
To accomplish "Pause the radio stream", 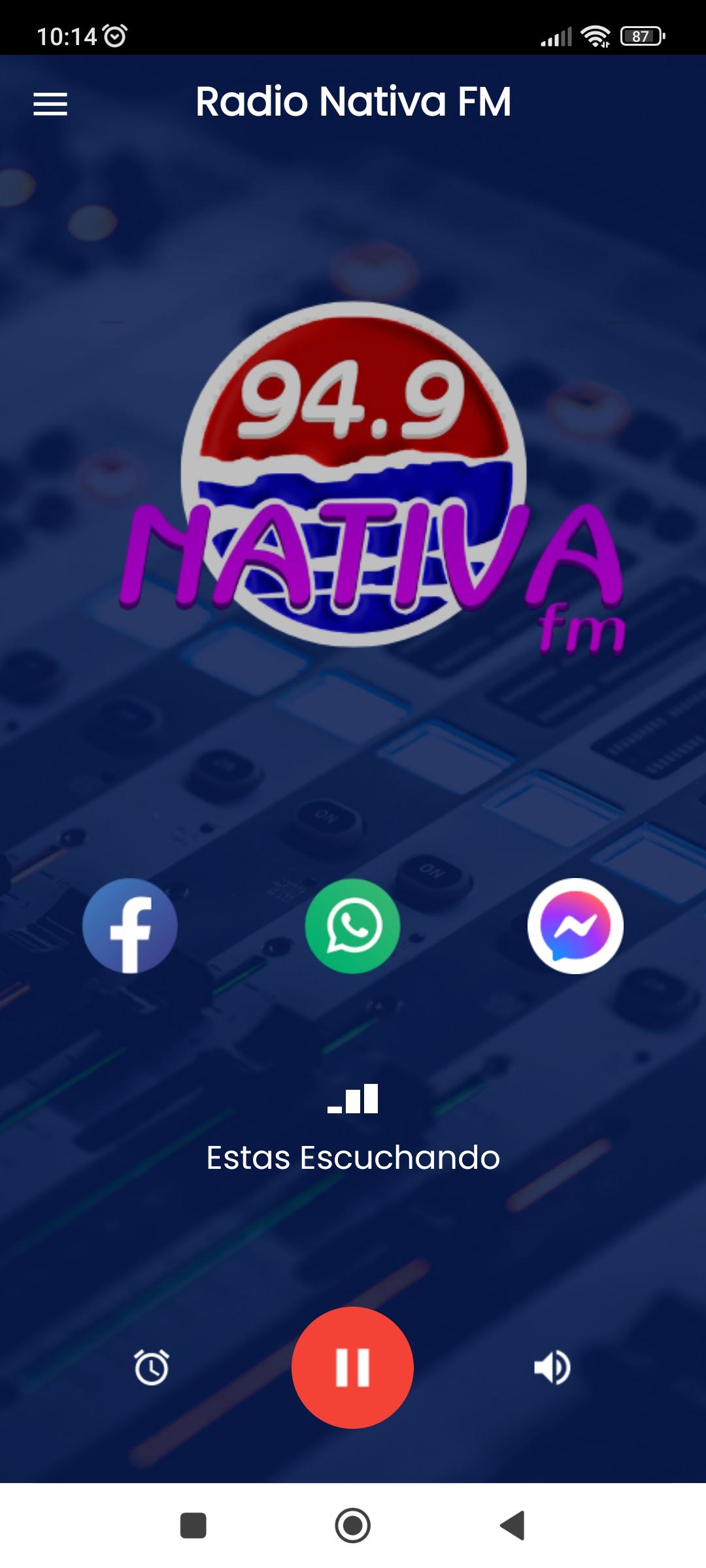I will click(x=352, y=1367).
